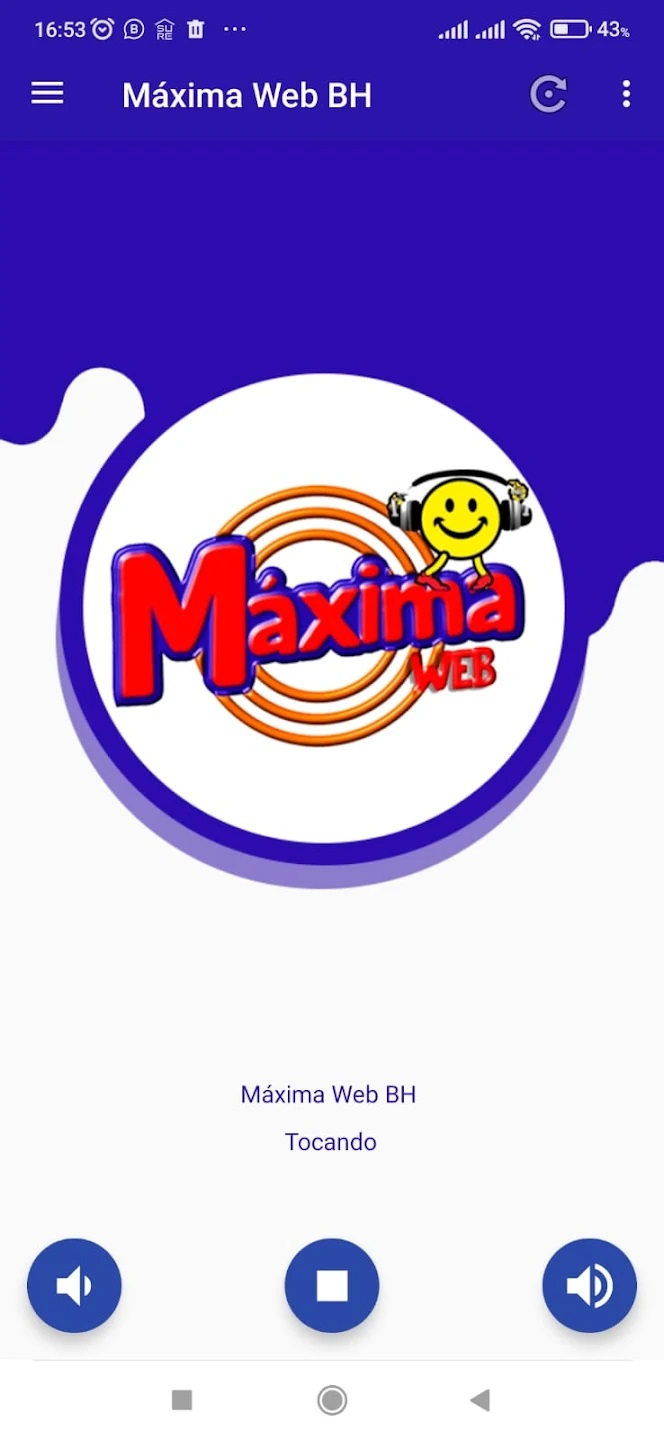This screenshot has width=664, height=1440.
Task: Tap the refresh stream icon
Action: [x=548, y=95]
